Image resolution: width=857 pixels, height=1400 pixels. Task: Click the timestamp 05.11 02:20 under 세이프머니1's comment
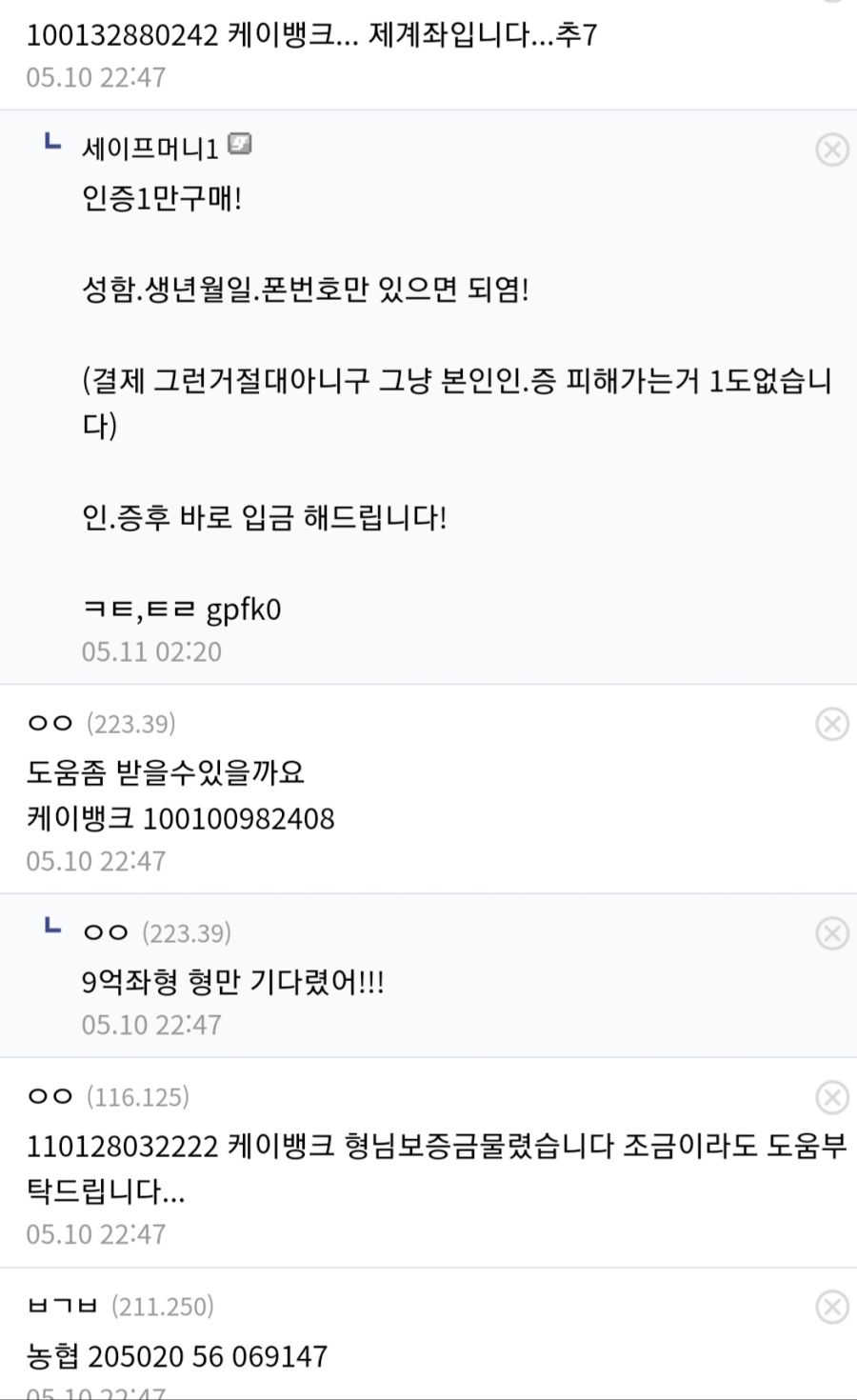coord(149,651)
